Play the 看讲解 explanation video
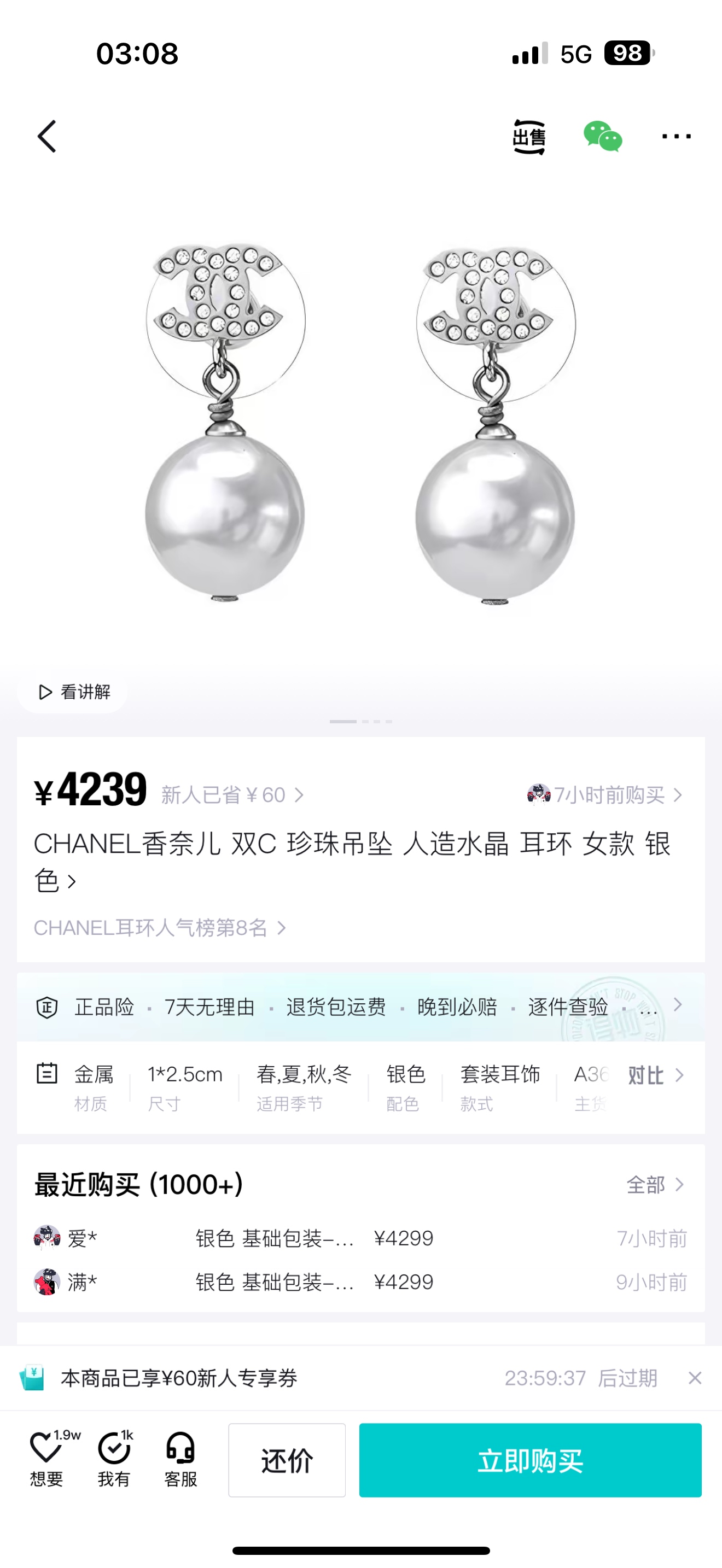Image resolution: width=722 pixels, height=1568 pixels. click(74, 692)
